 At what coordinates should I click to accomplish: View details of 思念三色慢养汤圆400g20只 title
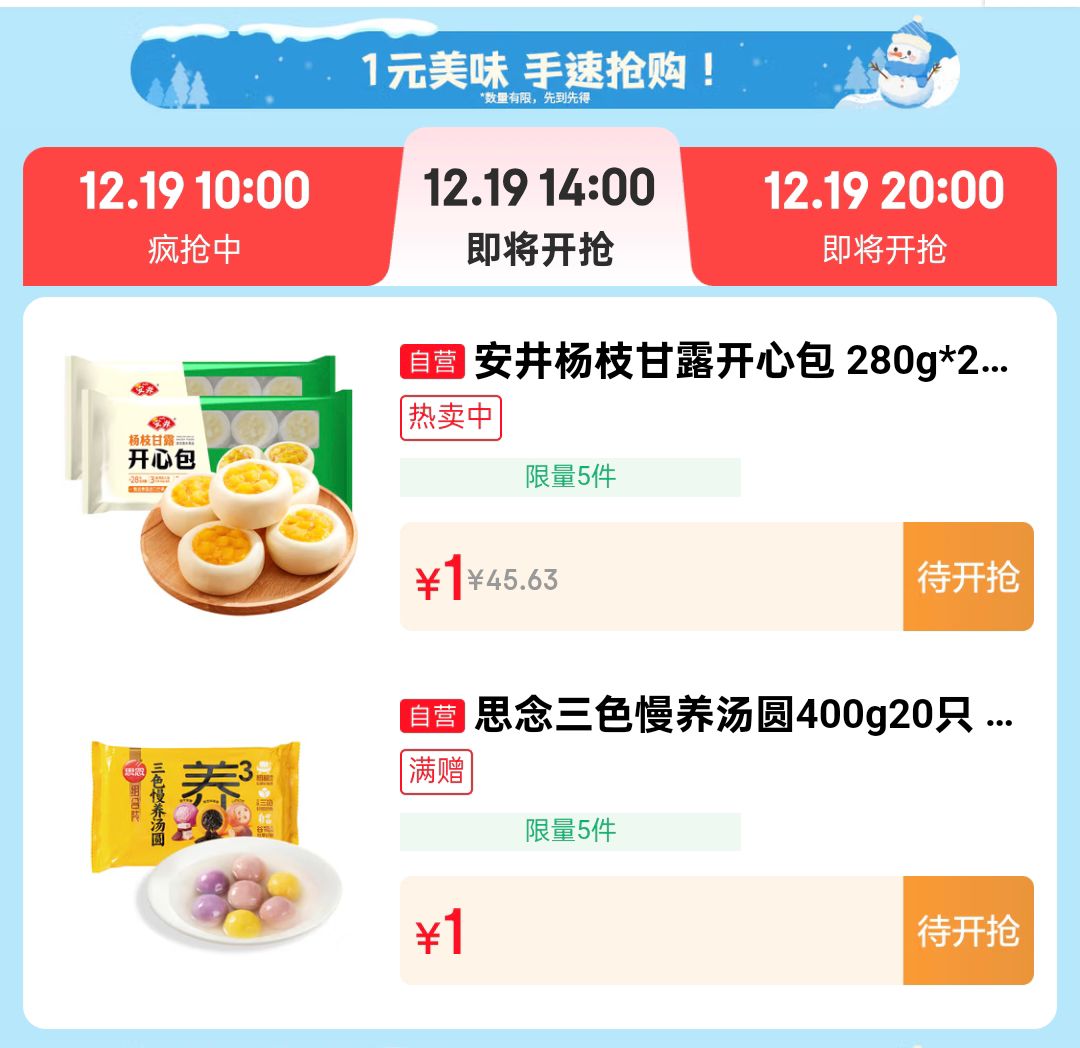click(x=742, y=716)
